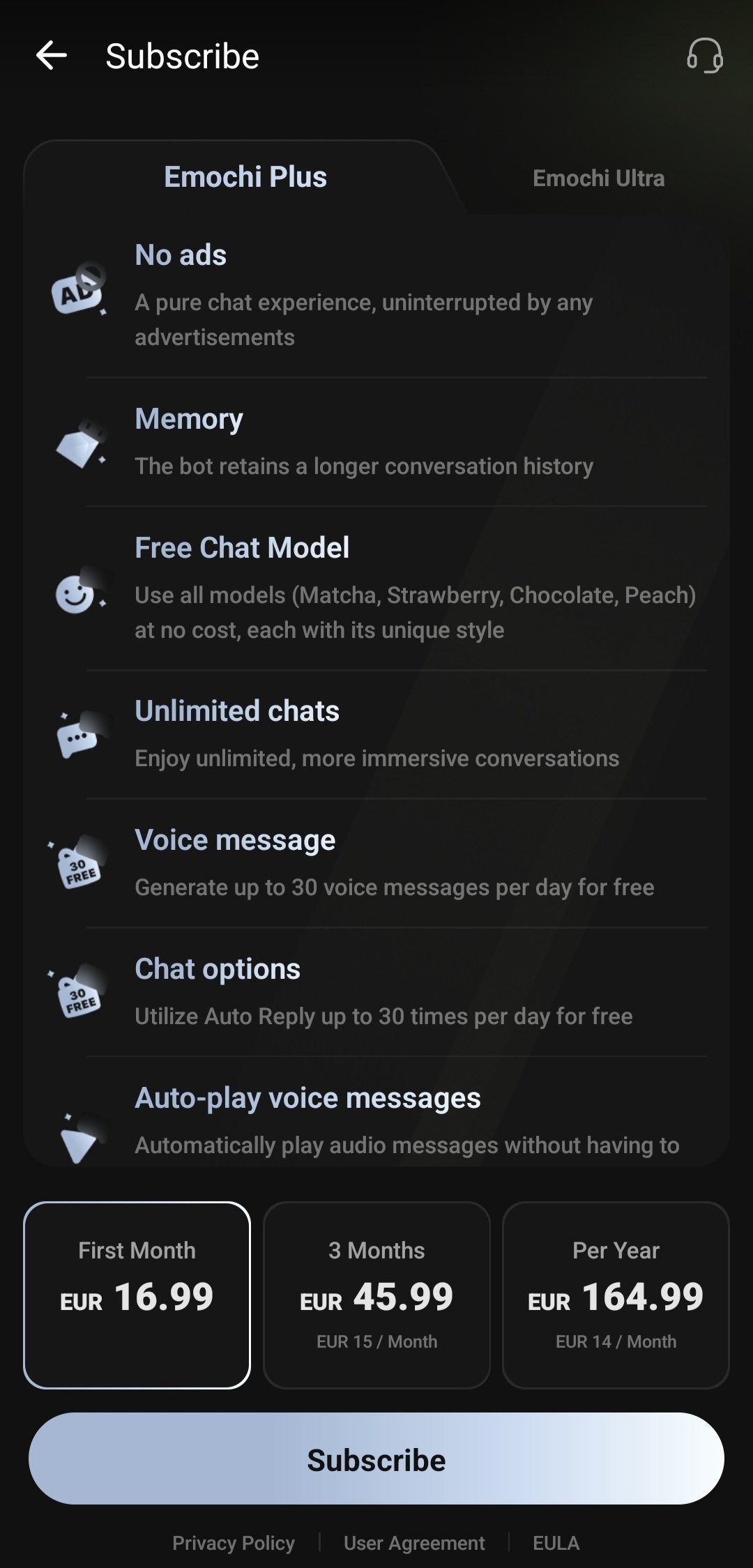This screenshot has height=1568, width=753.
Task: Open the Privacy Policy link
Action: coord(234,1543)
